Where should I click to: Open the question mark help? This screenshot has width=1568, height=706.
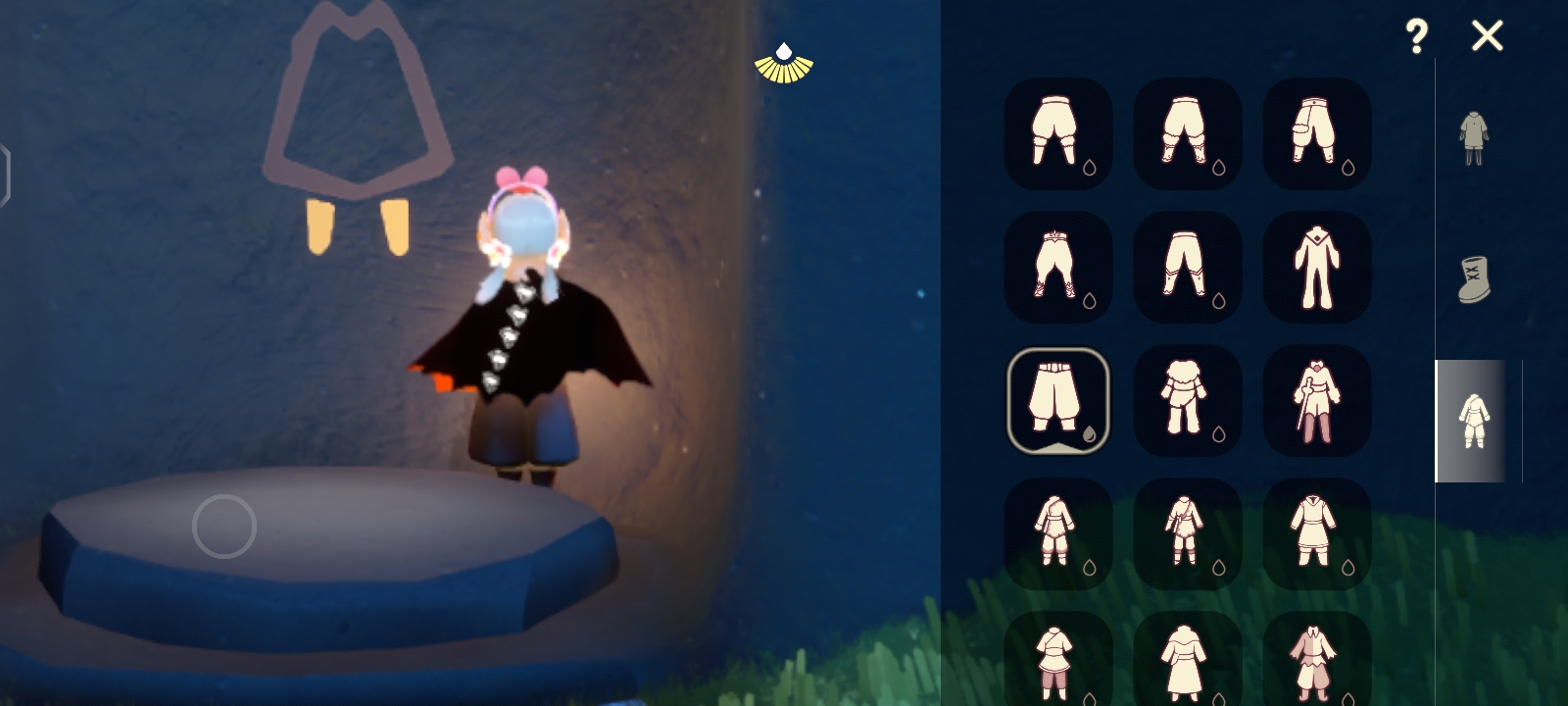point(1416,36)
